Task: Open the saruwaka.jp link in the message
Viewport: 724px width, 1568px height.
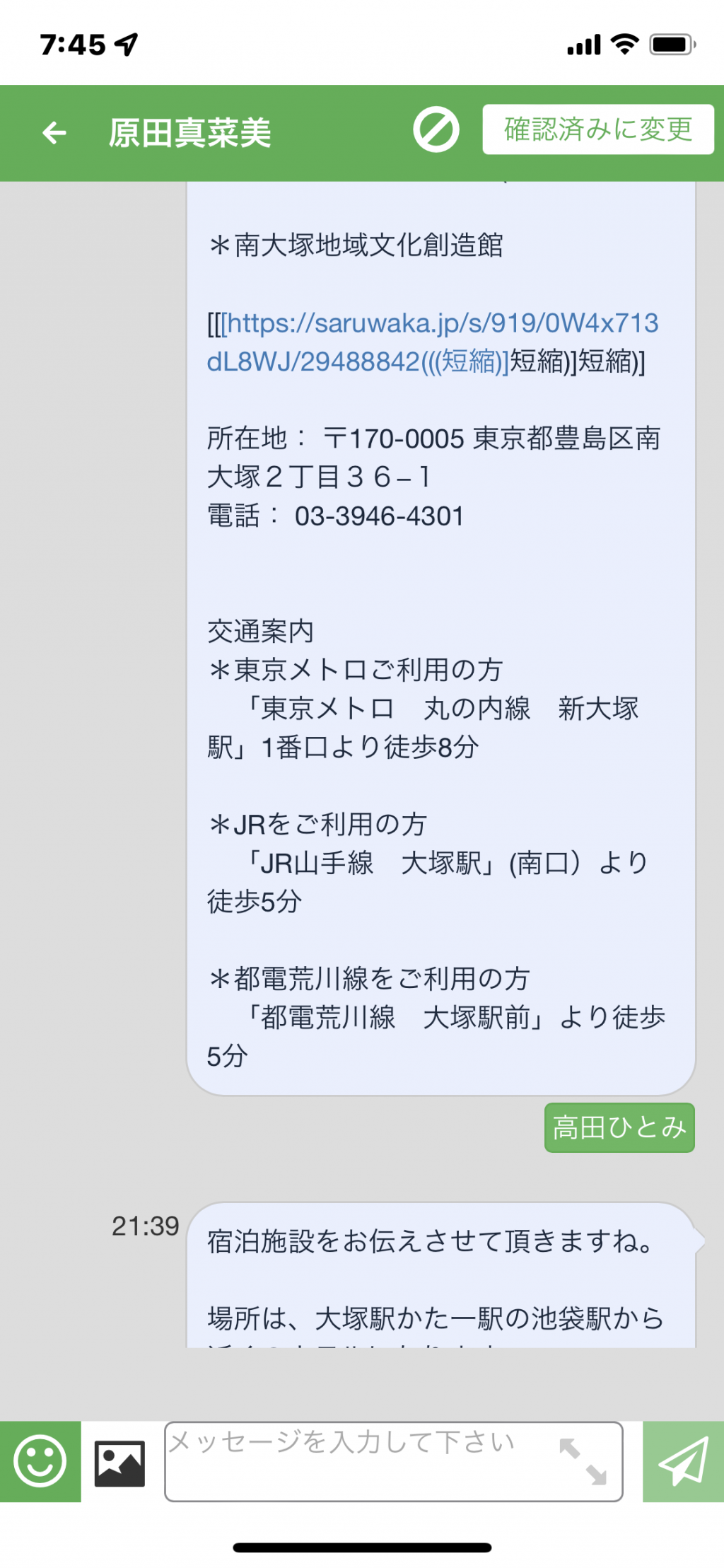Action: 432,342
